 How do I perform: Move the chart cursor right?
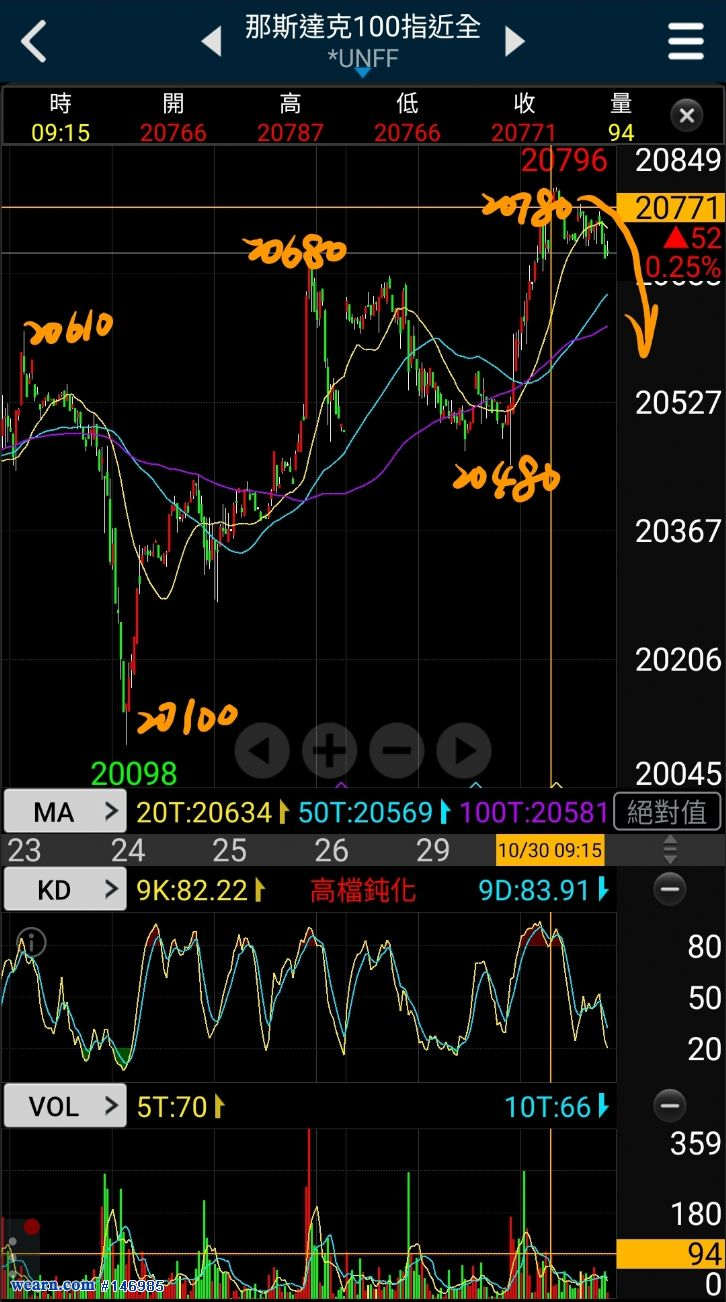point(464,749)
